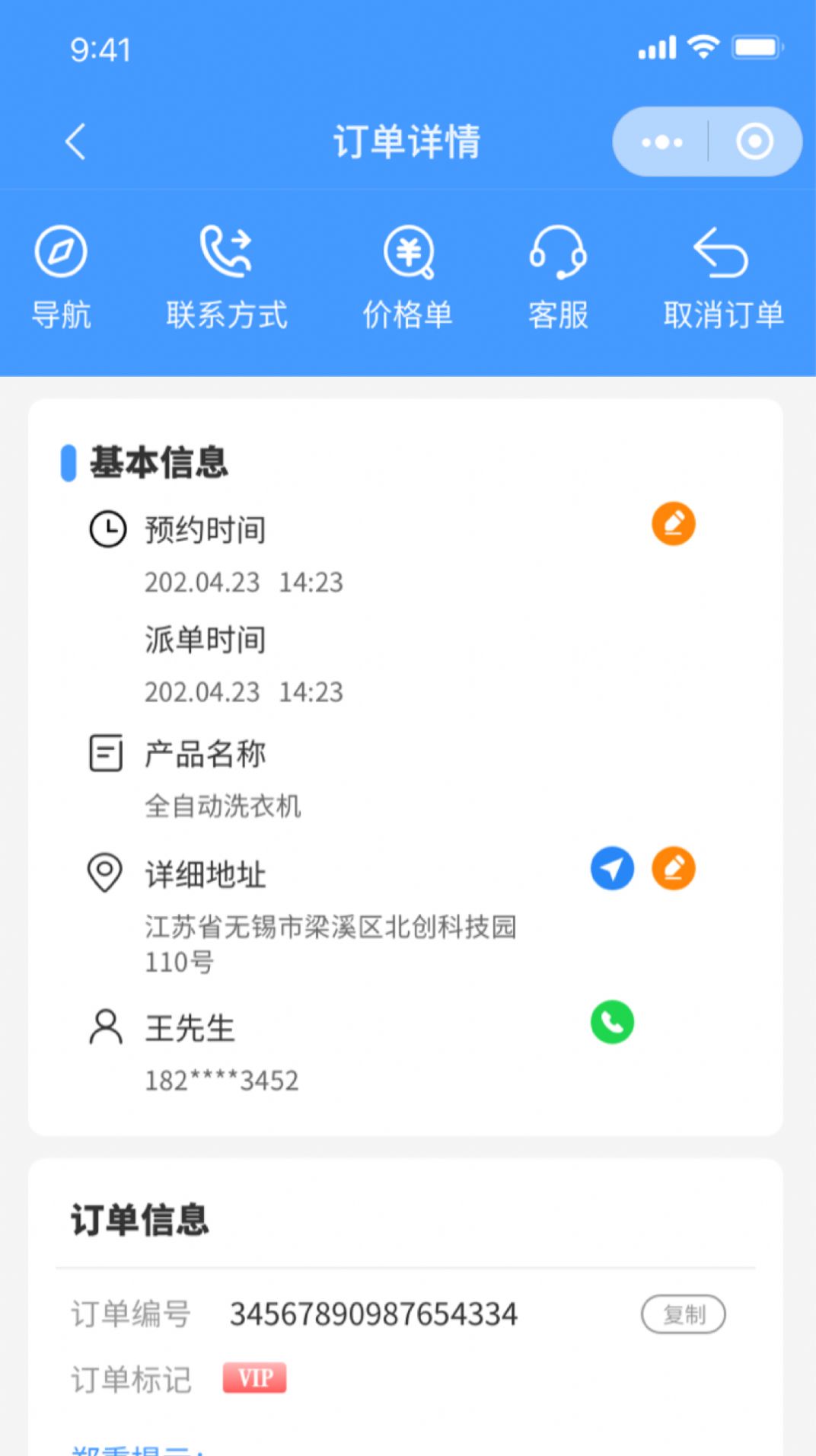Open the mini-program more options menu
Viewport: 816px width, 1456px height.
[661, 141]
